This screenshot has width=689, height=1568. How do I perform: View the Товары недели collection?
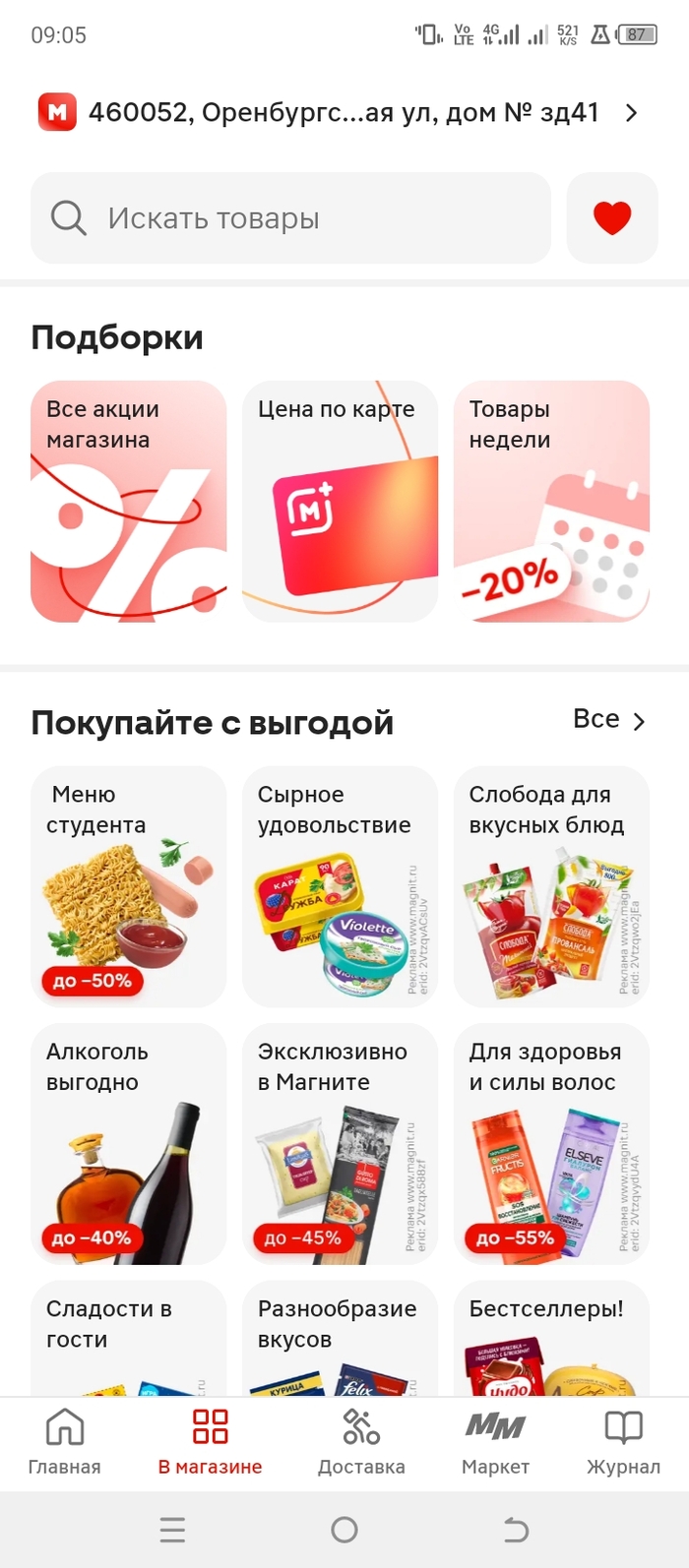tap(551, 502)
